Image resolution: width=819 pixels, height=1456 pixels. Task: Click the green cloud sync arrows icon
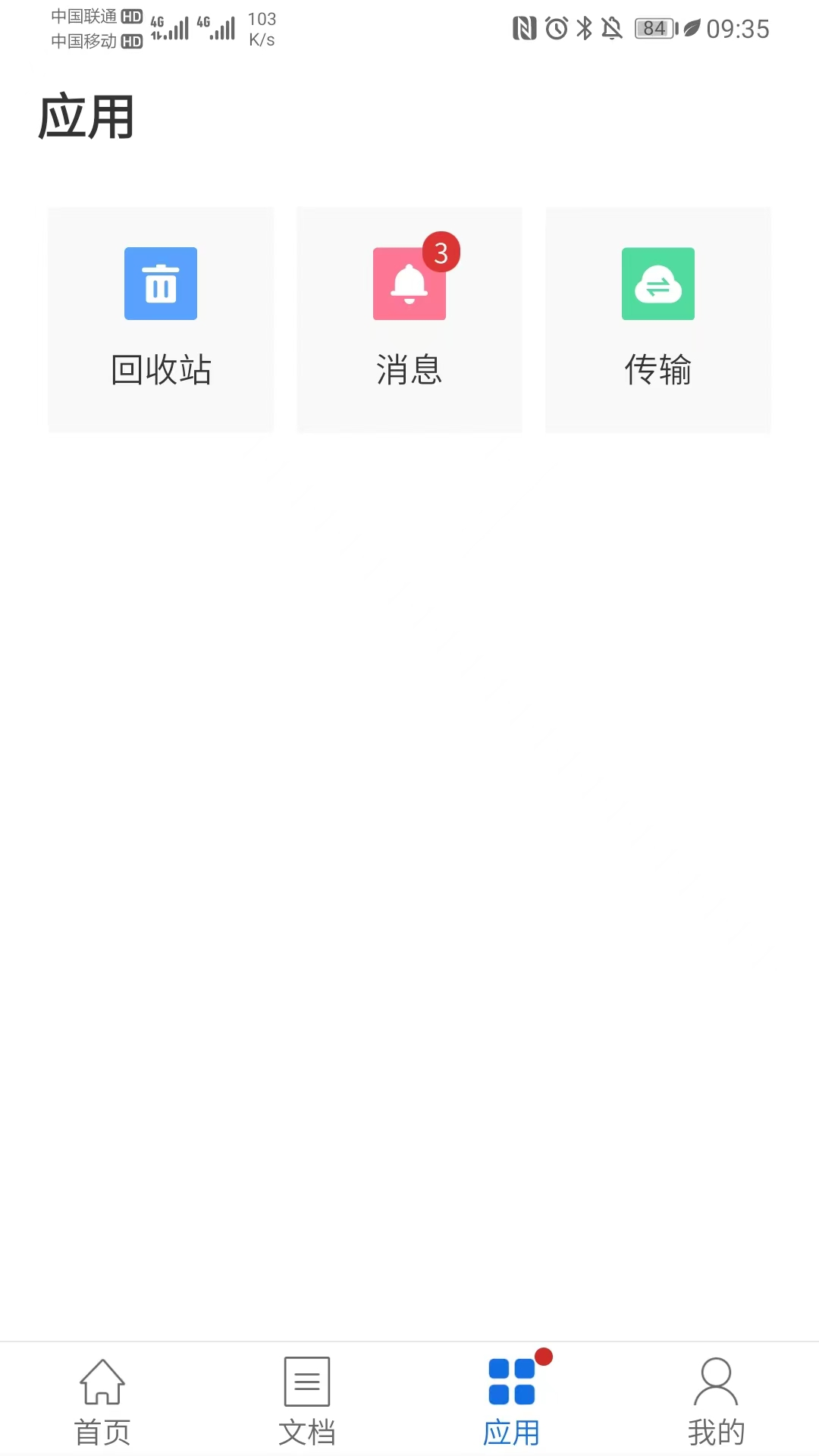tap(657, 284)
